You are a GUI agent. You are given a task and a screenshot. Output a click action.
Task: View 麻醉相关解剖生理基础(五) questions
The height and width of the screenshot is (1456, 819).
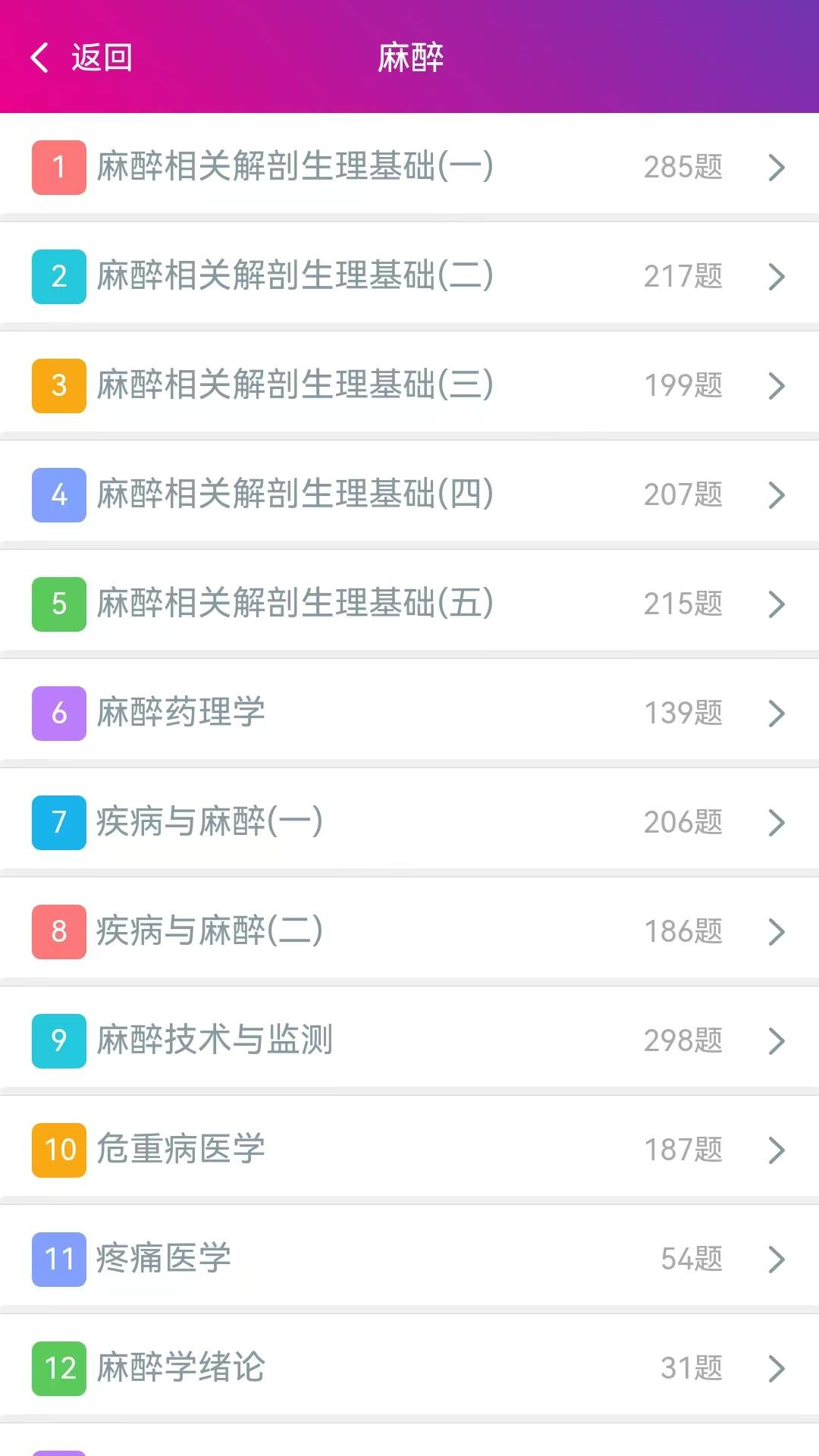click(409, 604)
